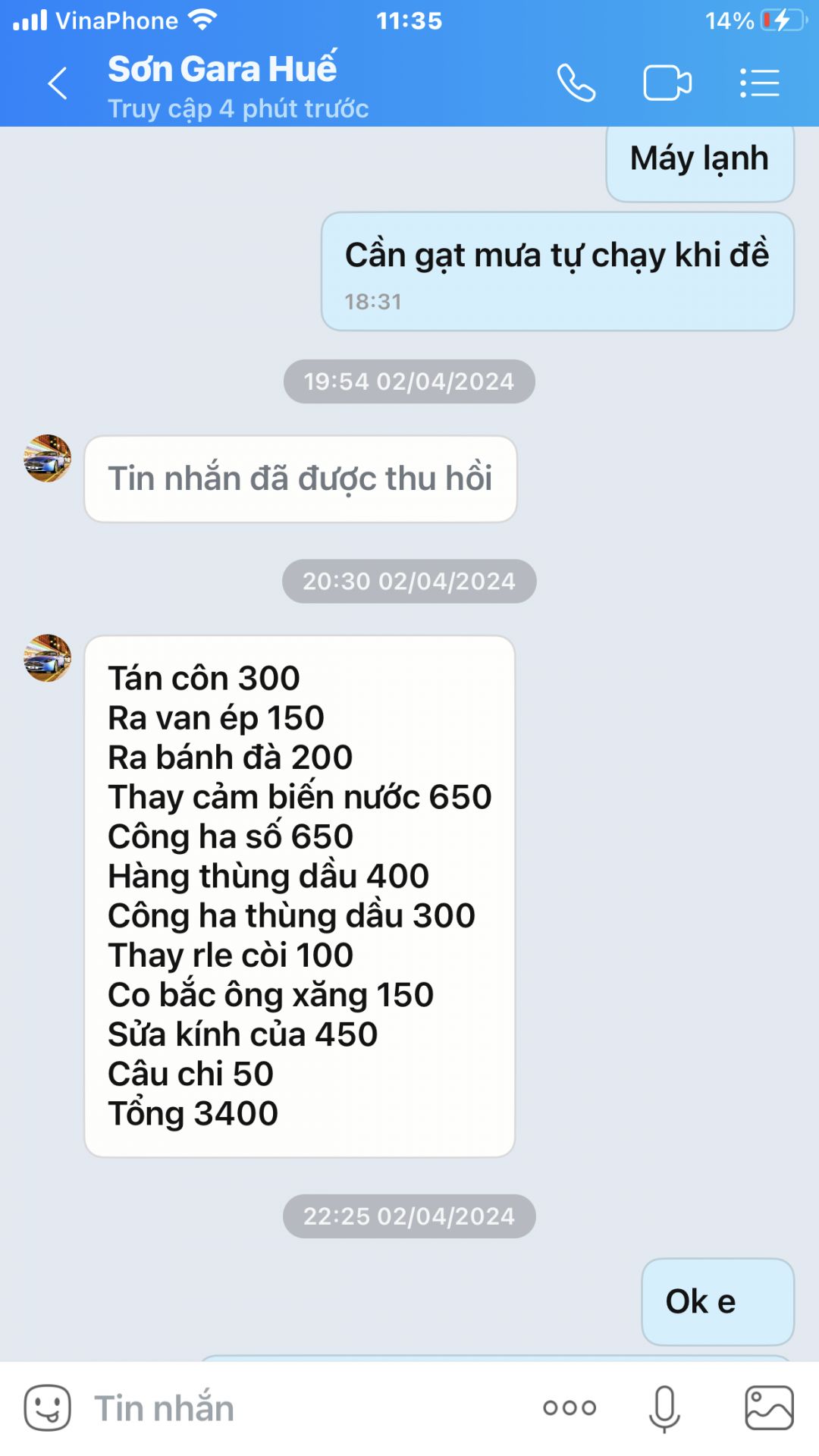Open more attachment options

(570, 1408)
